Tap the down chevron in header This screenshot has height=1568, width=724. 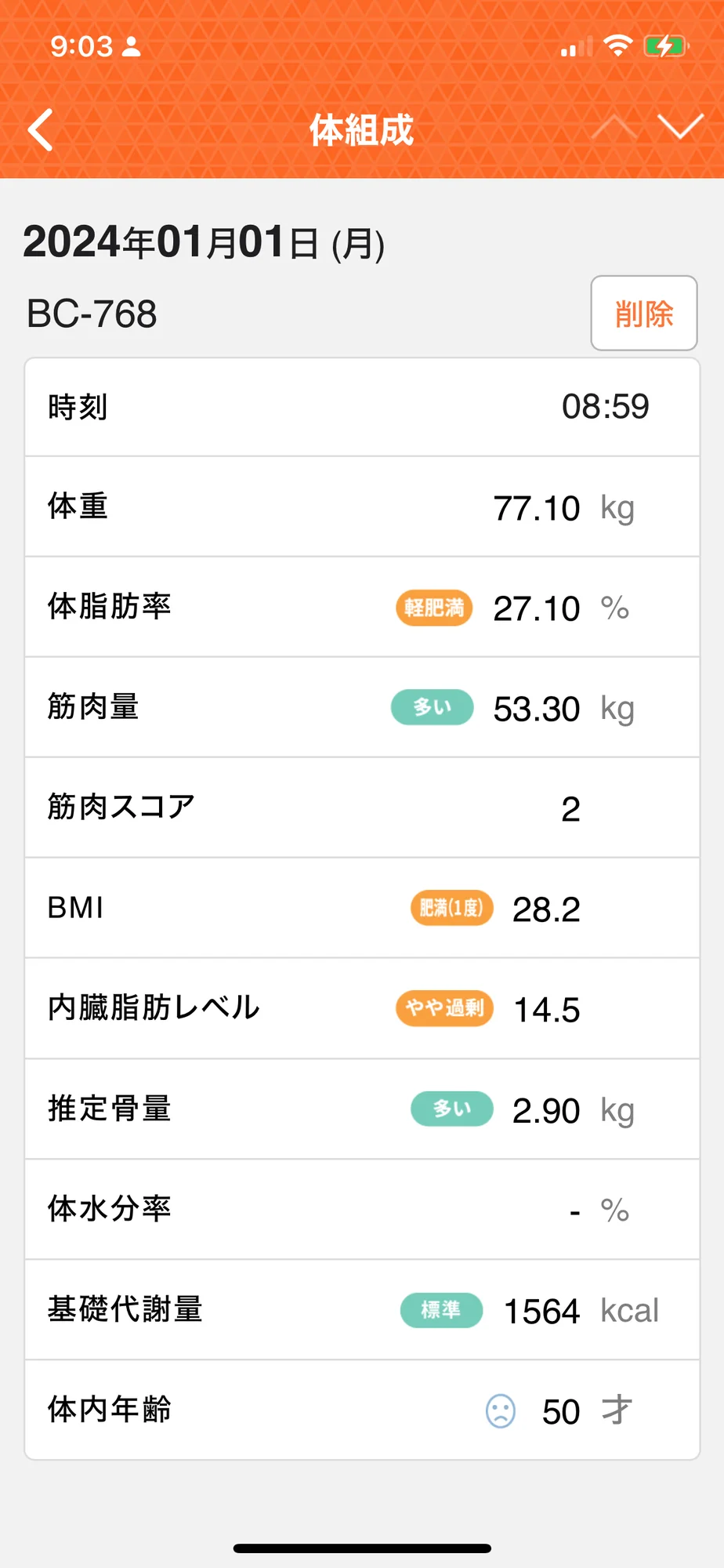point(679,127)
